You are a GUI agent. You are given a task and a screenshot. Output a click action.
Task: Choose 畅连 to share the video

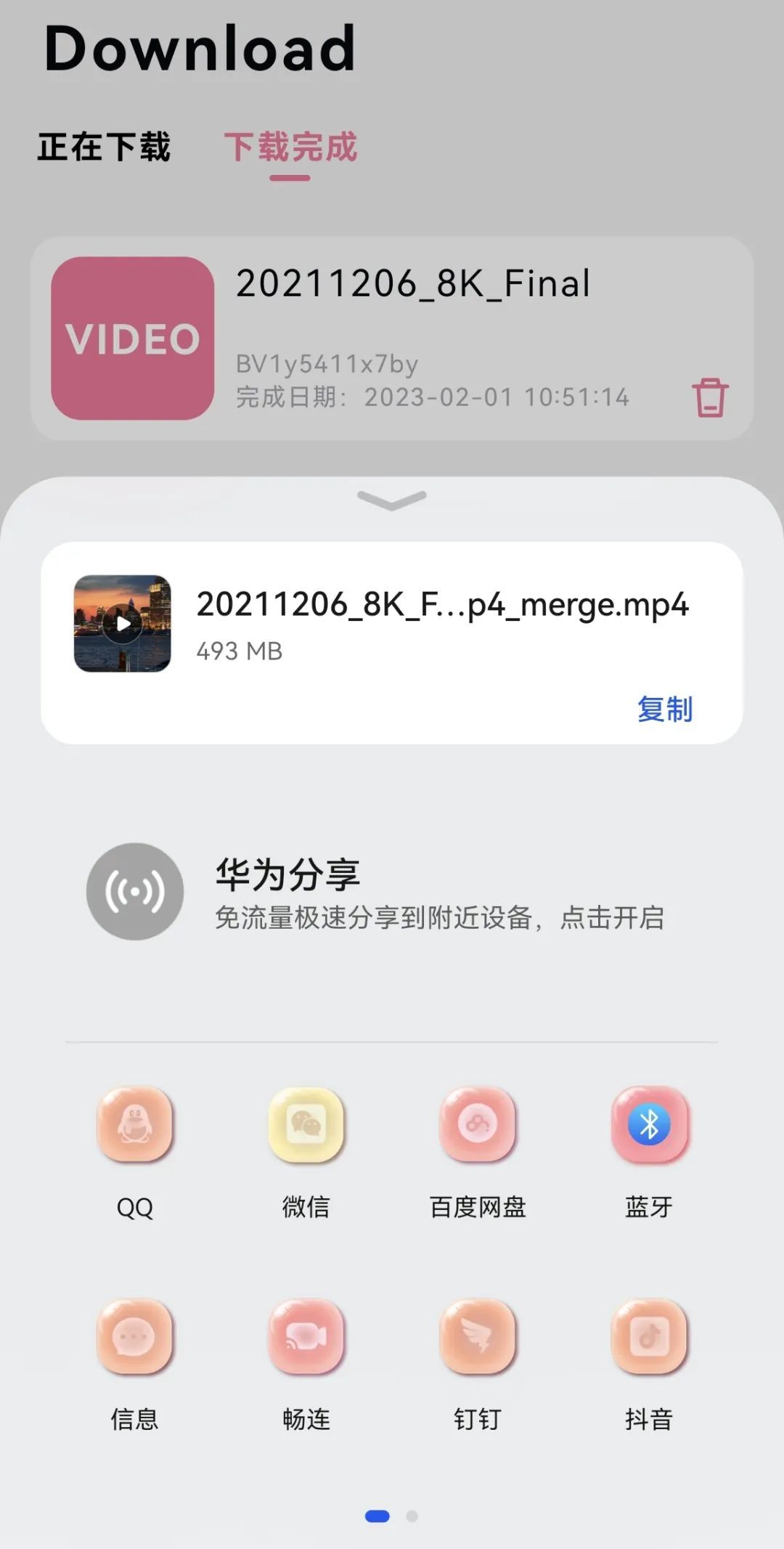pos(306,1336)
